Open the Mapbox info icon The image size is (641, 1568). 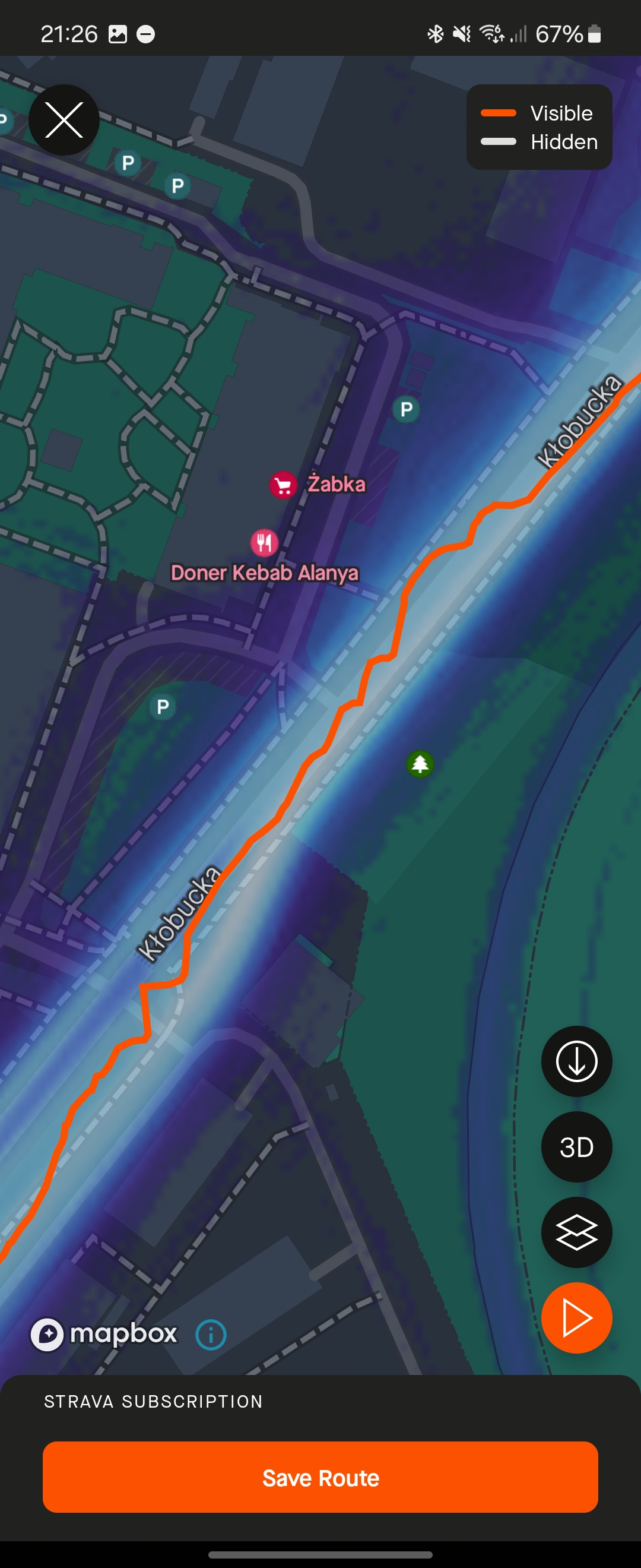pyautogui.click(x=211, y=1335)
